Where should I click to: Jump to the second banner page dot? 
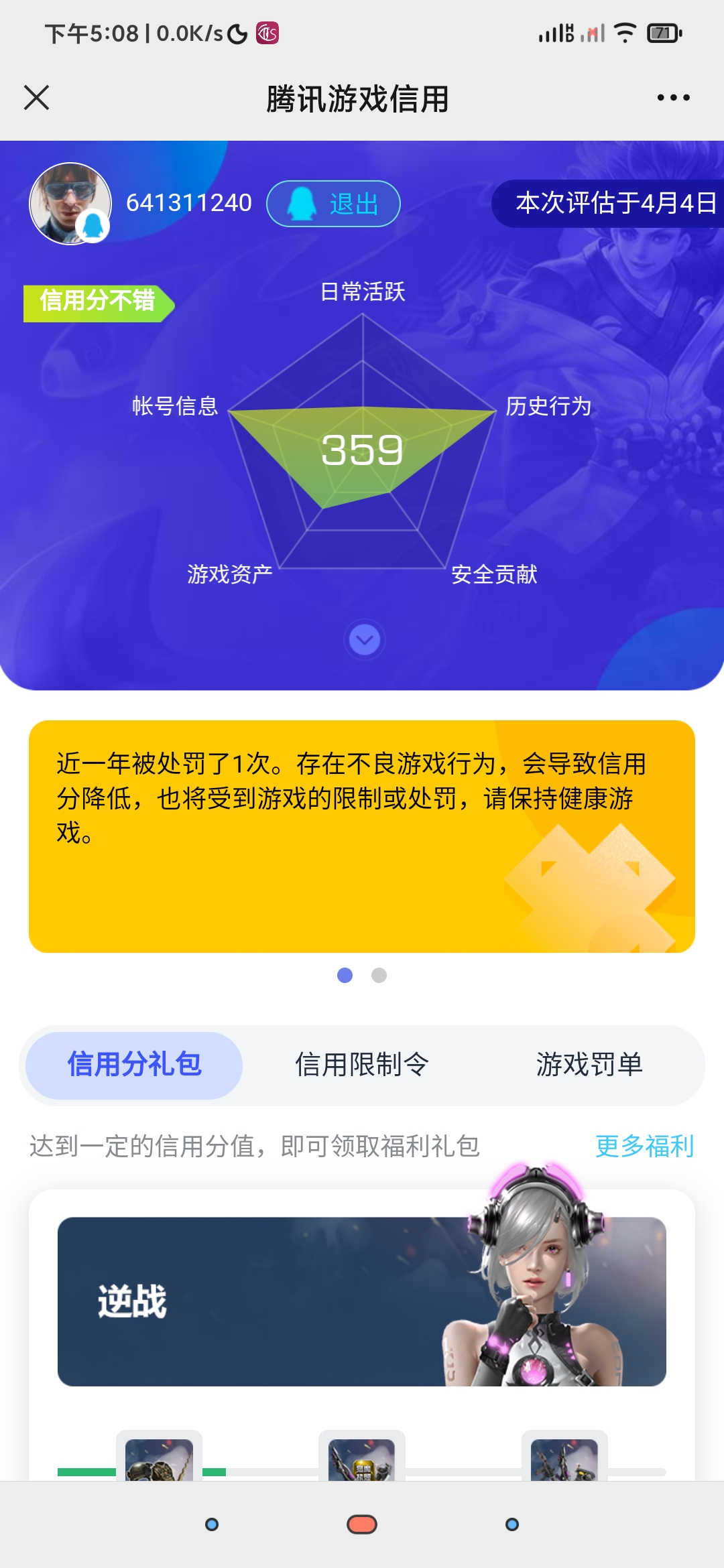379,976
